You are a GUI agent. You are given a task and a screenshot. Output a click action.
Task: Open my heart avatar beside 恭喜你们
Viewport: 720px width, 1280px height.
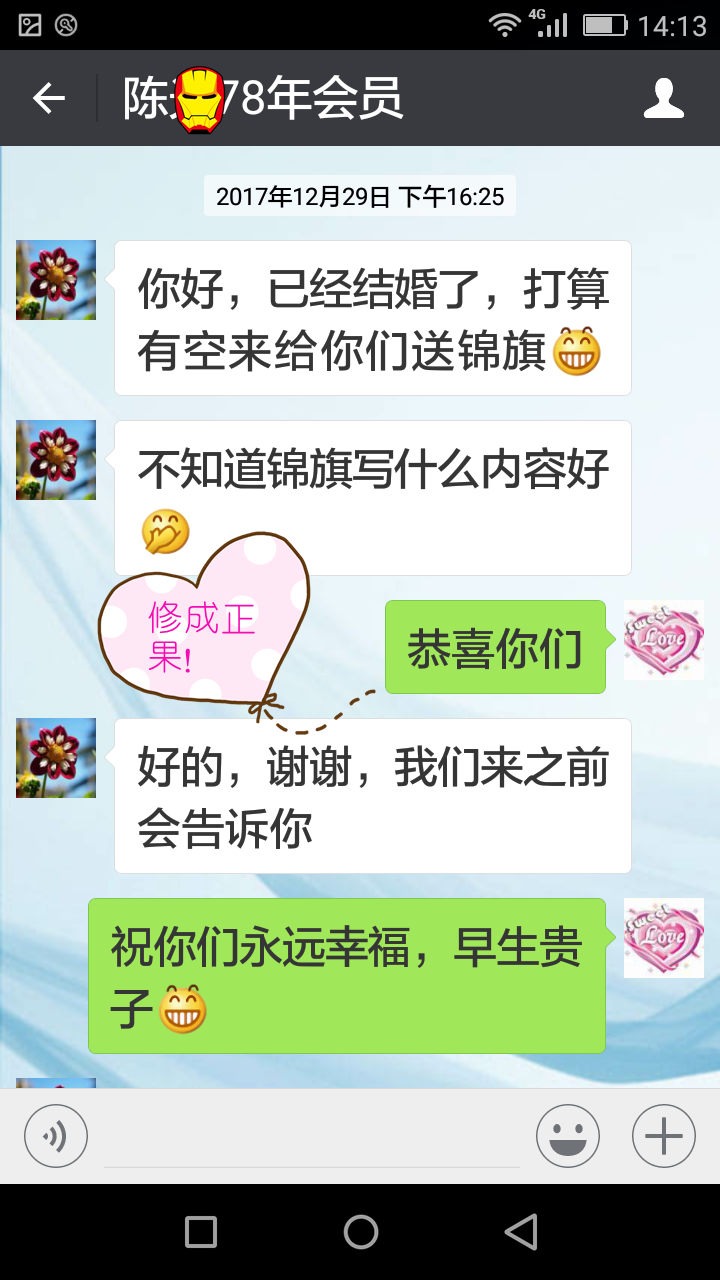tap(663, 640)
